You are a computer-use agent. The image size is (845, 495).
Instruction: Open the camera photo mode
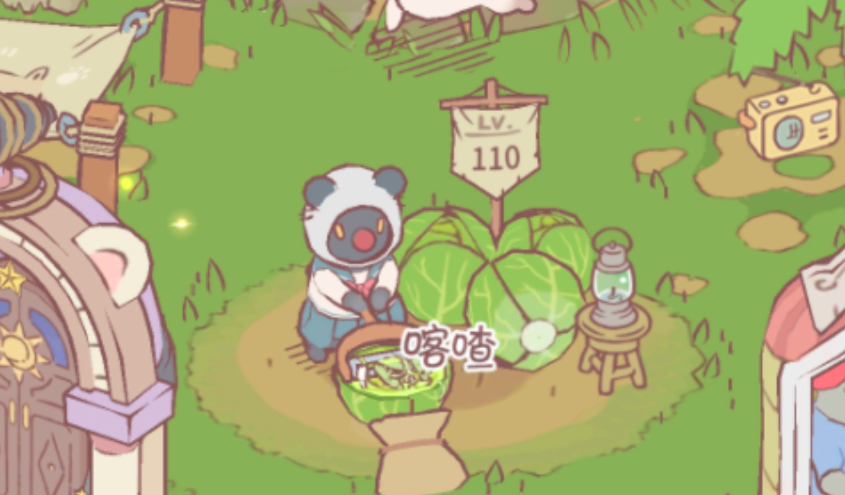pos(789,121)
